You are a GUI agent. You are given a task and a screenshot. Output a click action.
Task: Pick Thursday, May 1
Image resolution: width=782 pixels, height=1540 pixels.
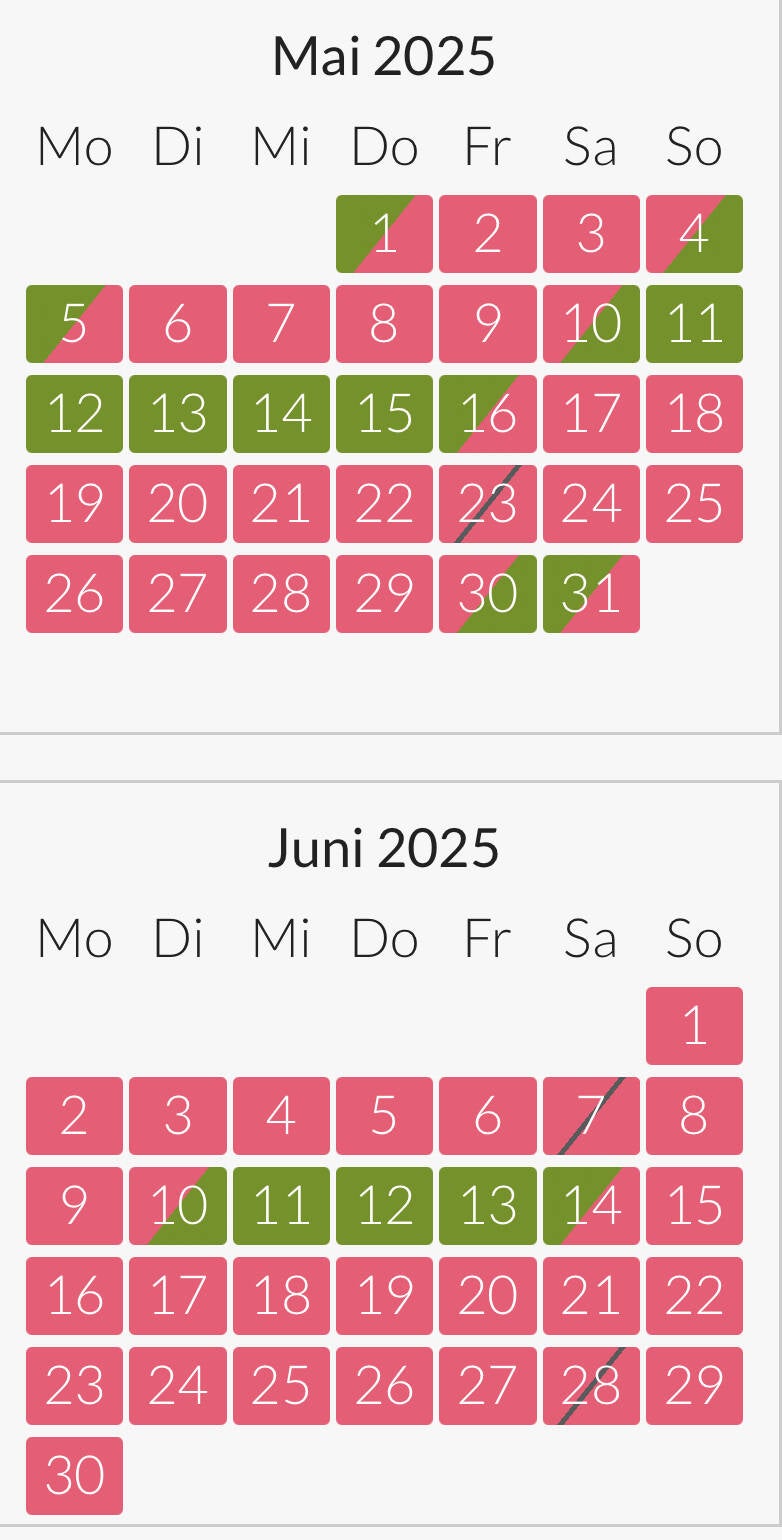pyautogui.click(x=384, y=234)
